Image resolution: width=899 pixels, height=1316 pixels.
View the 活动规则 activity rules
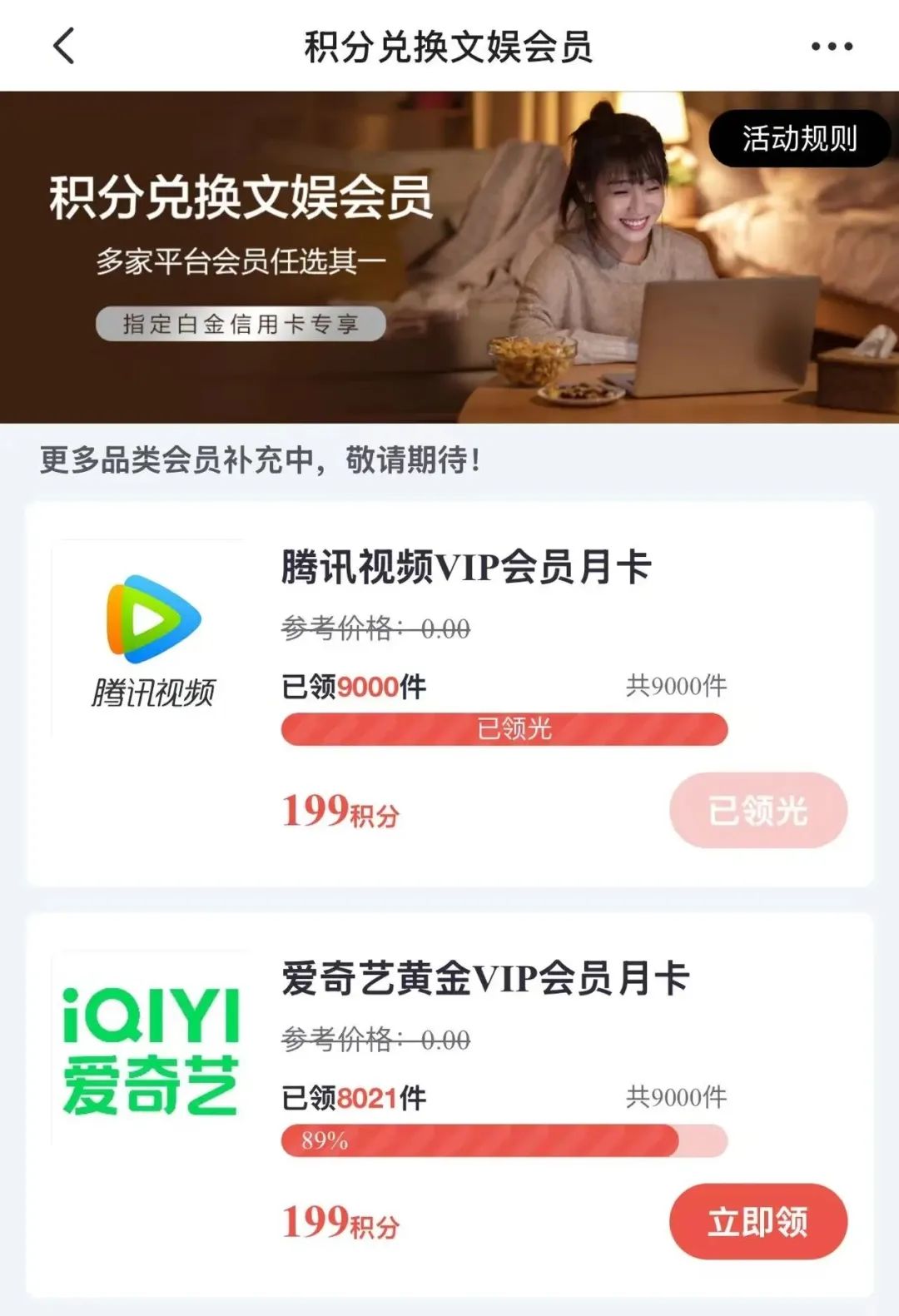coord(799,138)
